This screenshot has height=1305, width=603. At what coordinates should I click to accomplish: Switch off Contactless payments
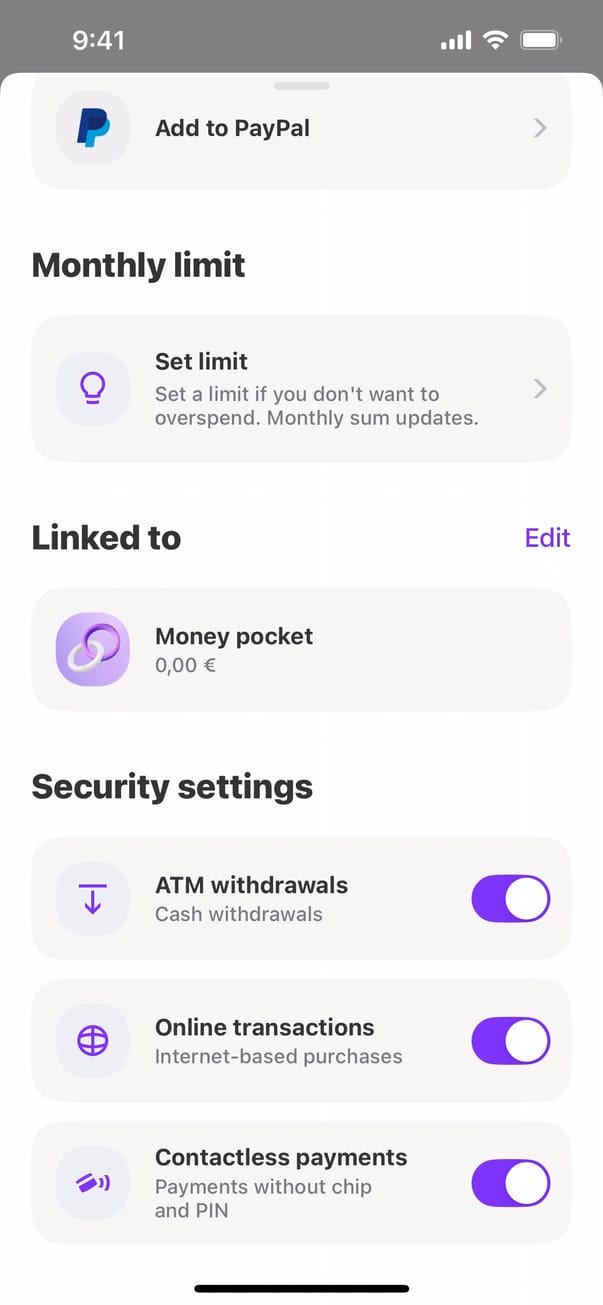pos(510,1183)
